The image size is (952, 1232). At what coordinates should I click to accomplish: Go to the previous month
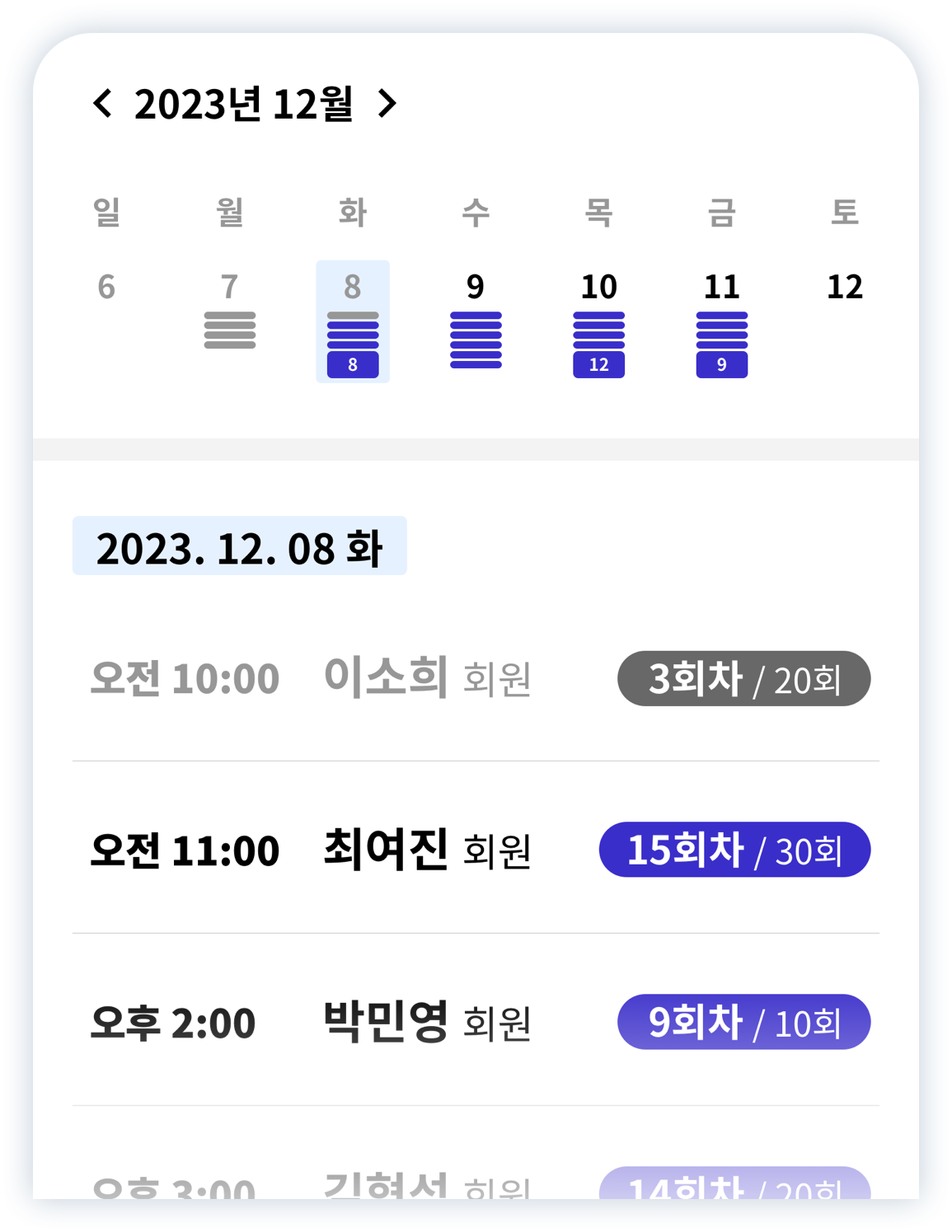pyautogui.click(x=102, y=104)
